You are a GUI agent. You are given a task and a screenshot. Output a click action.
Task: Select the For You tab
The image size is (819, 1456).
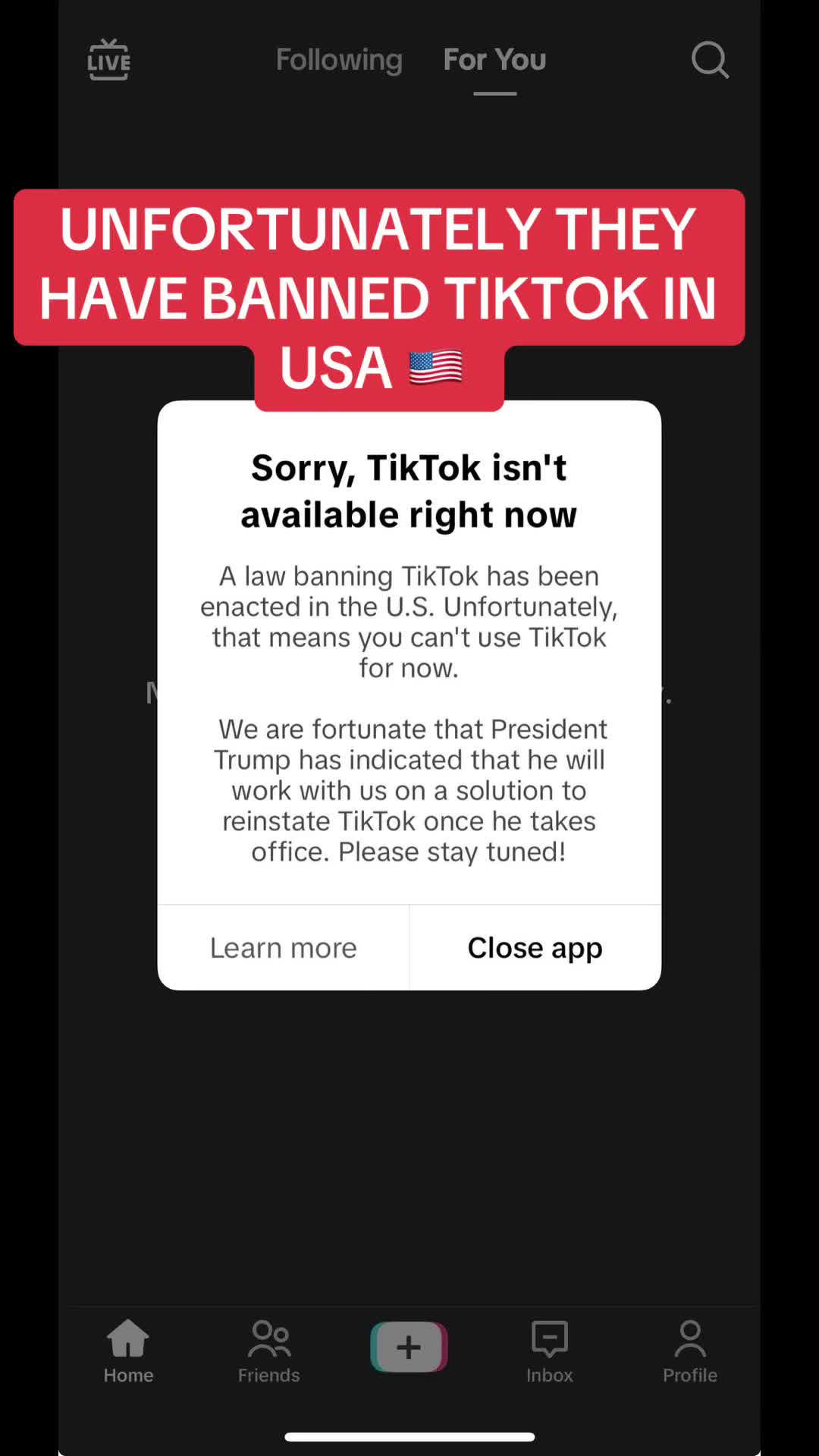(494, 60)
